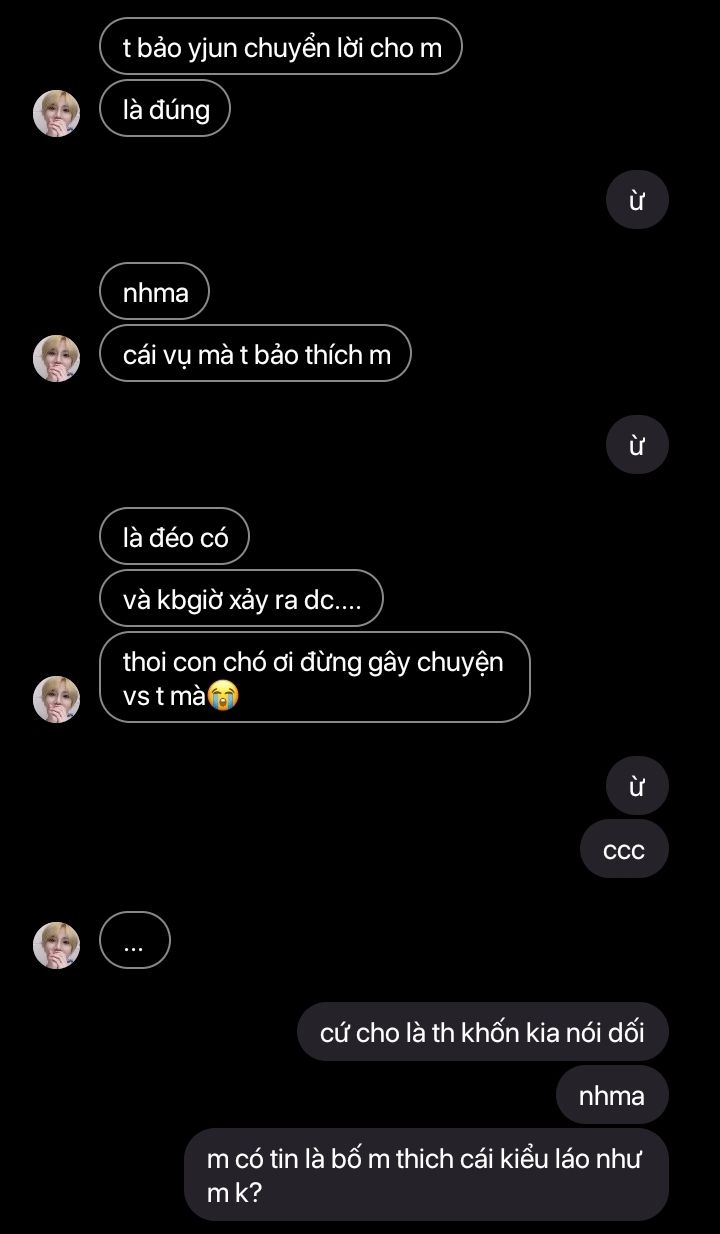Open sender's avatar beside 'là đúng' message
This screenshot has width=720, height=1234.
tap(57, 113)
